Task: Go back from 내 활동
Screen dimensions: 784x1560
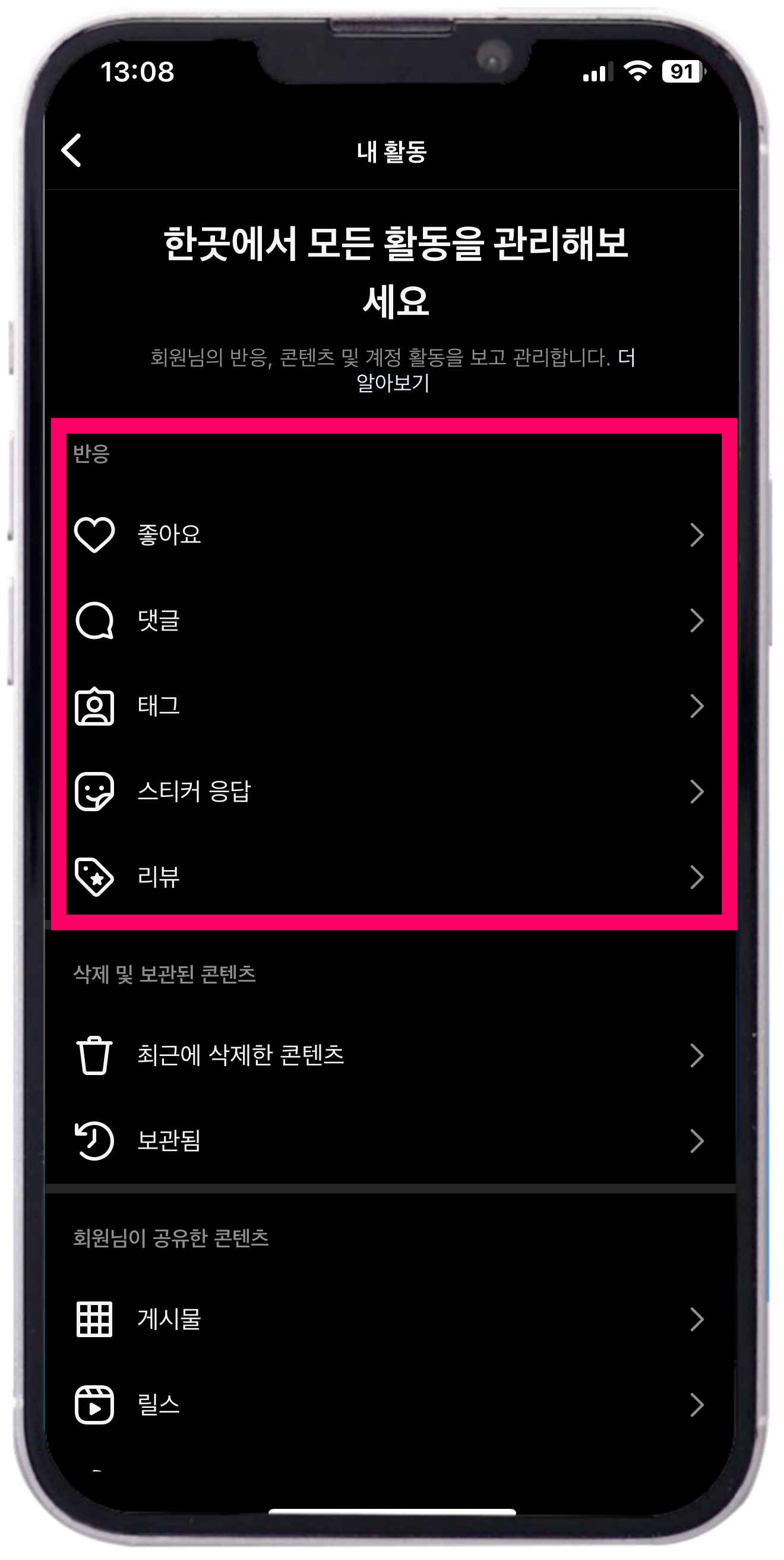Action: pos(72,150)
